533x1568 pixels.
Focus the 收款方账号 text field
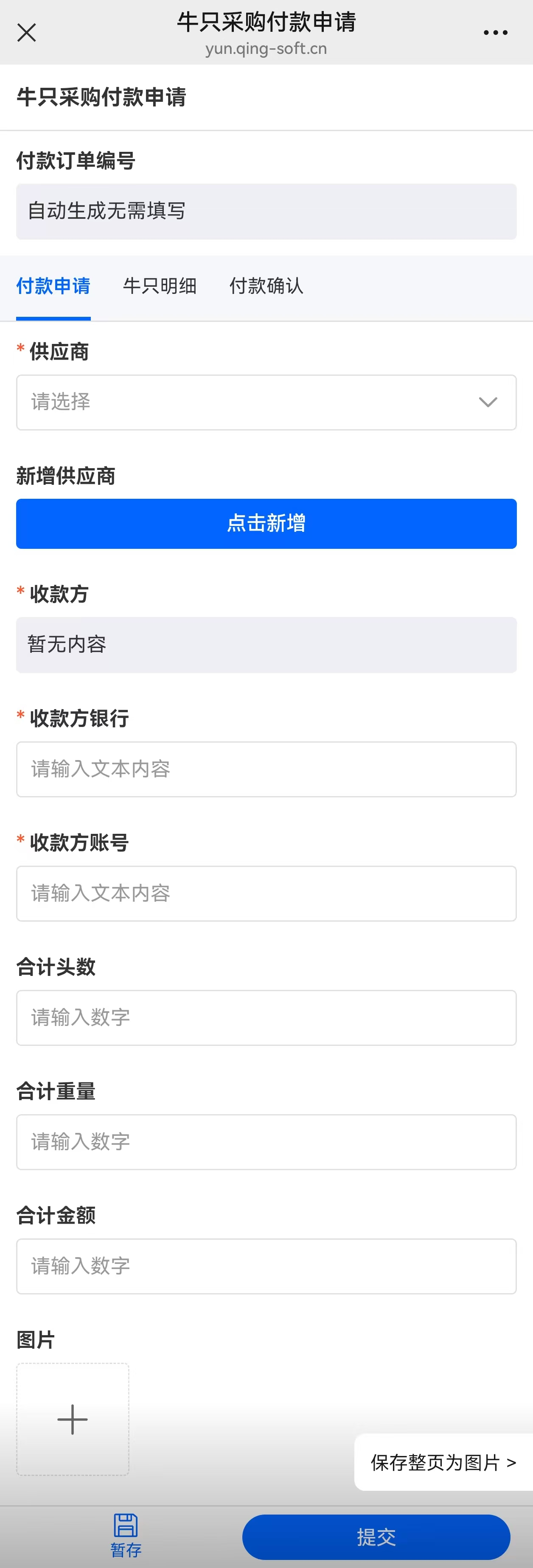click(x=266, y=894)
